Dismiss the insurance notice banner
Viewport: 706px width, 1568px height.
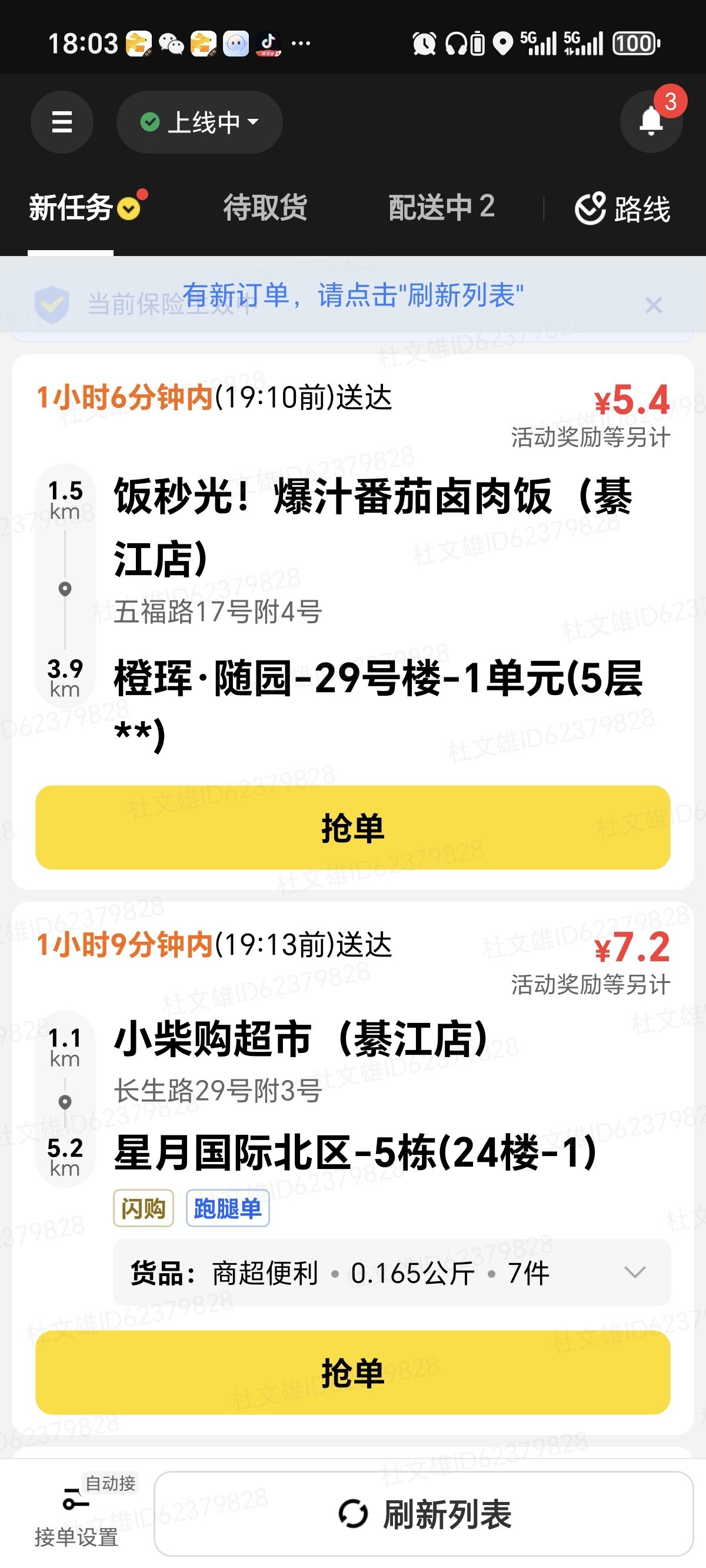click(x=654, y=305)
